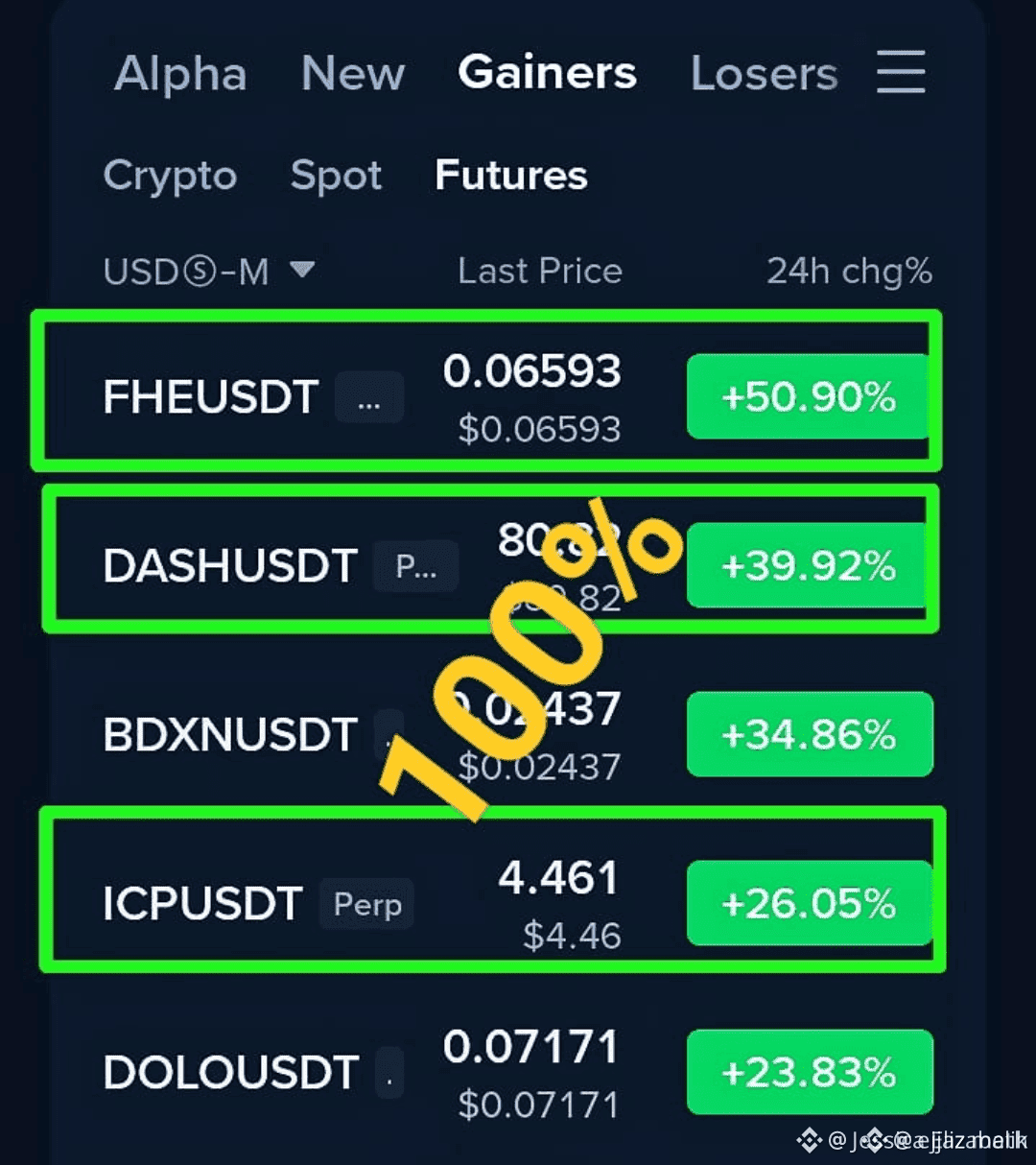View BDXNUSDT contract details
This screenshot has width=1036, height=1165.
pos(230,735)
